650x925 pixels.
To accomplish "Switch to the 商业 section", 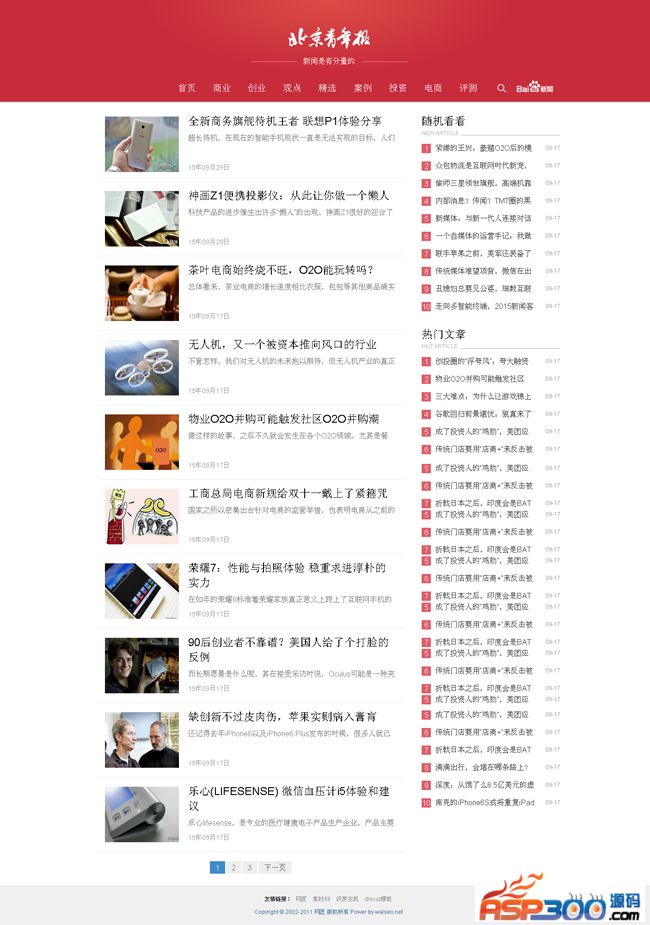I will coord(222,88).
